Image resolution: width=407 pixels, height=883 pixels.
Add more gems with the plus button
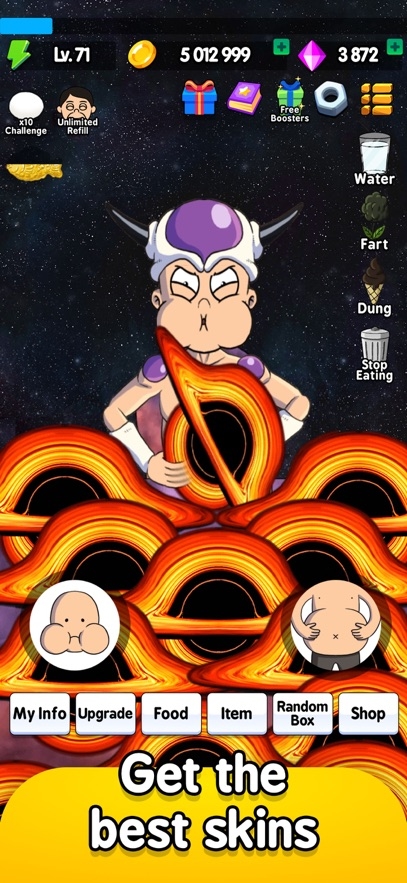(x=395, y=47)
